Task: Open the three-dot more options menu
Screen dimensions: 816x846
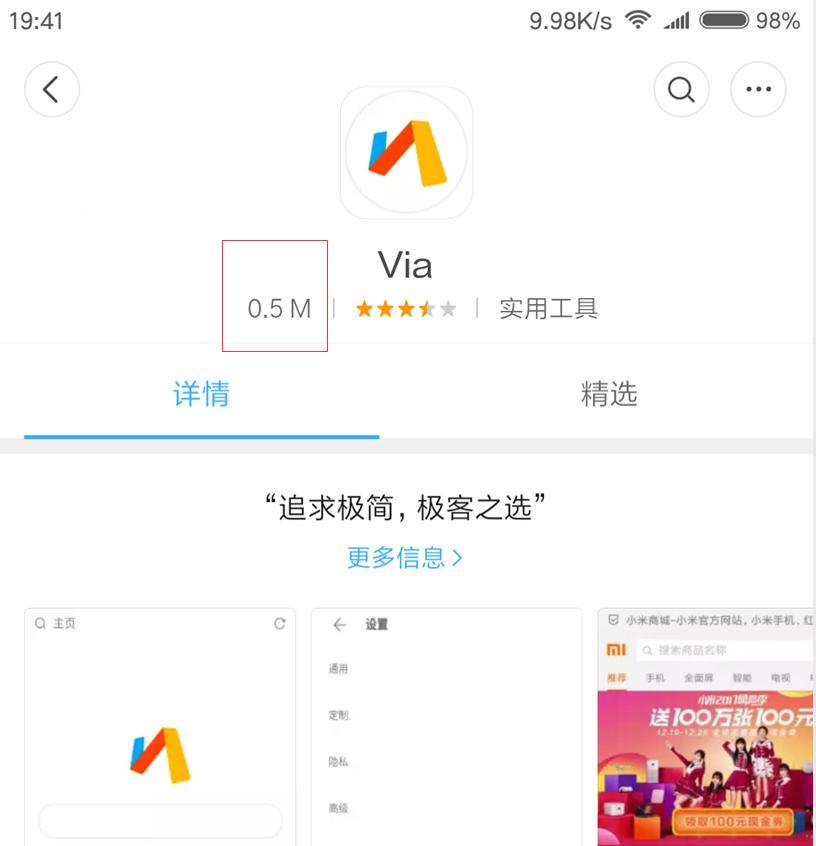Action: click(x=758, y=89)
